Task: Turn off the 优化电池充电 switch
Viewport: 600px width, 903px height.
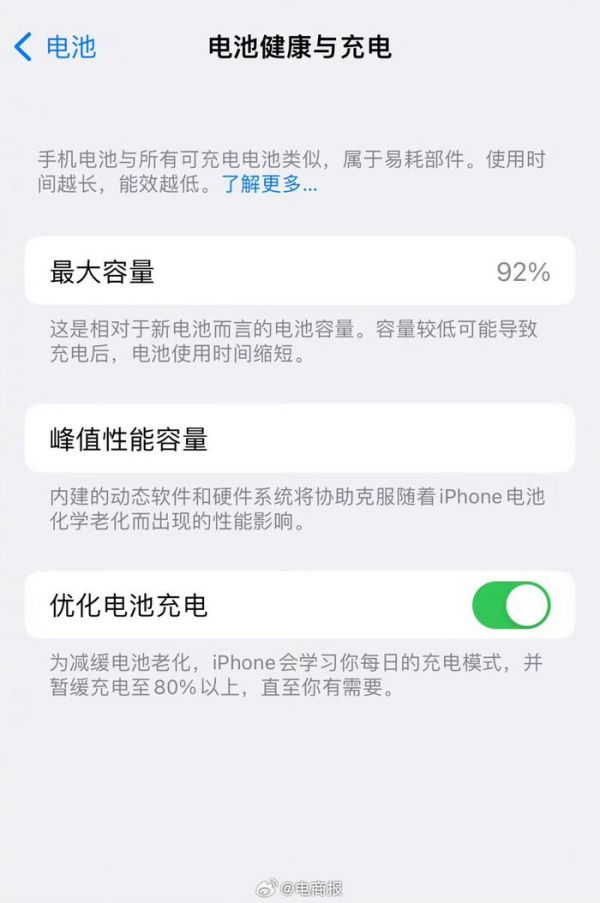Action: point(511,605)
